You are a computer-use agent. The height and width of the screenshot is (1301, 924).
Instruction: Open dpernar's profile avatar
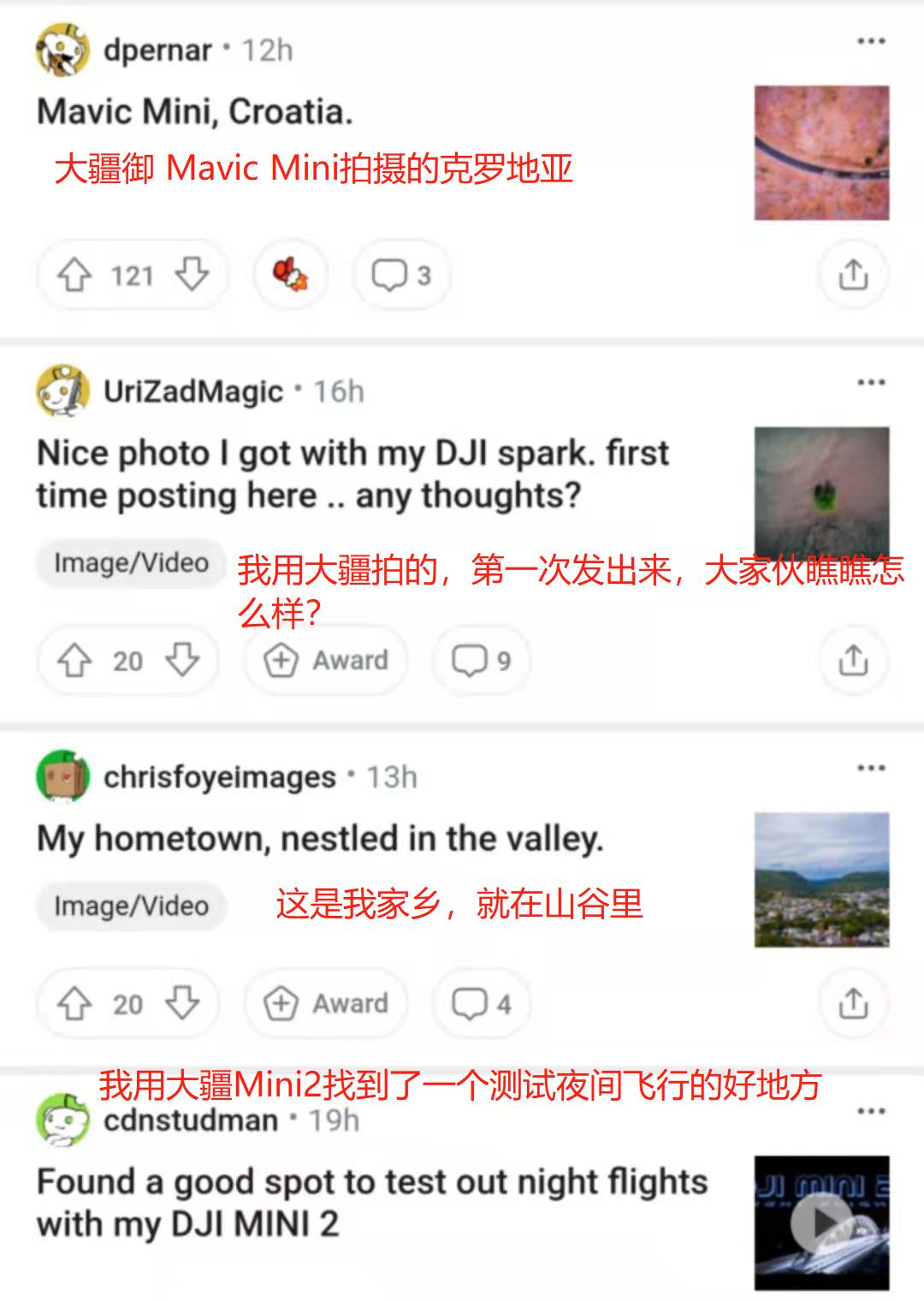[62, 49]
